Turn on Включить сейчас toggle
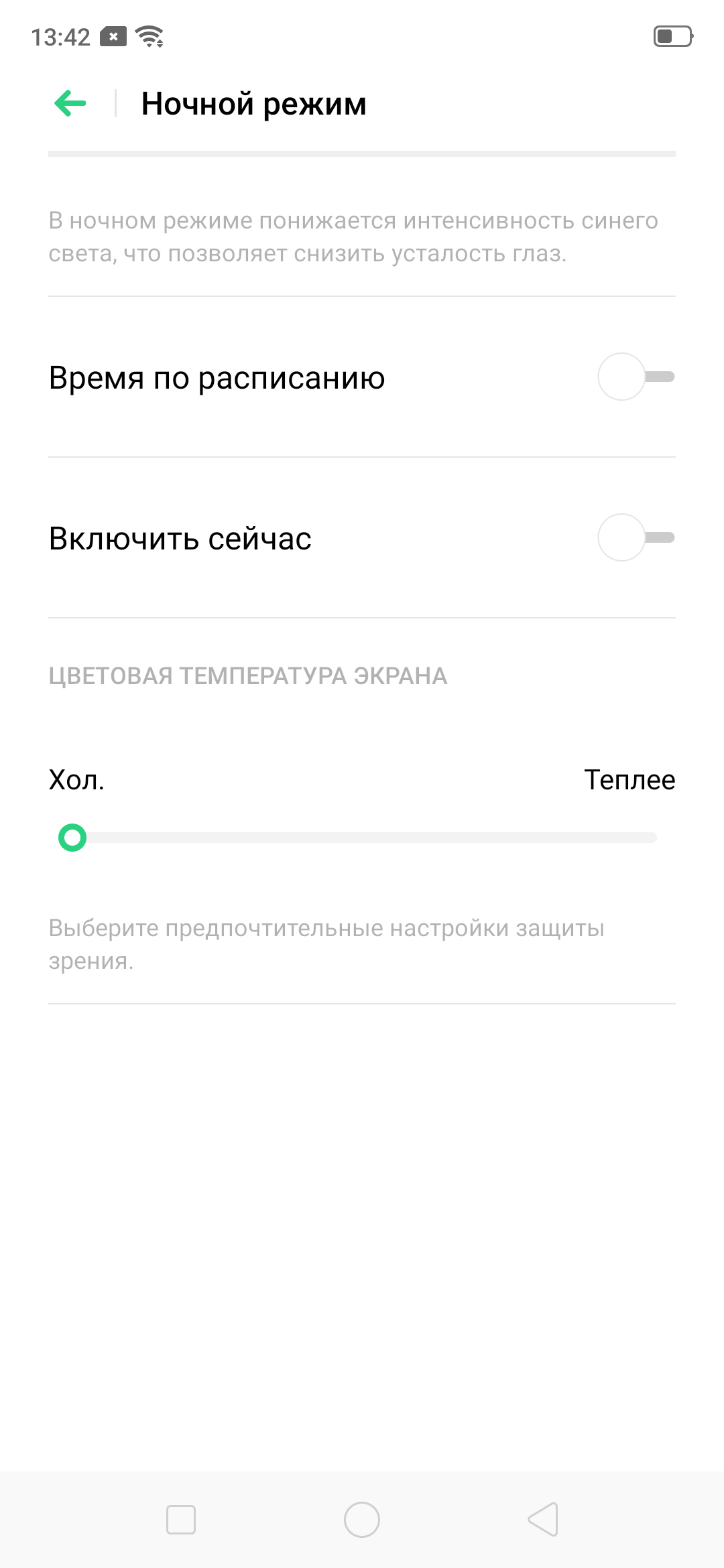The image size is (724, 1568). (x=636, y=538)
